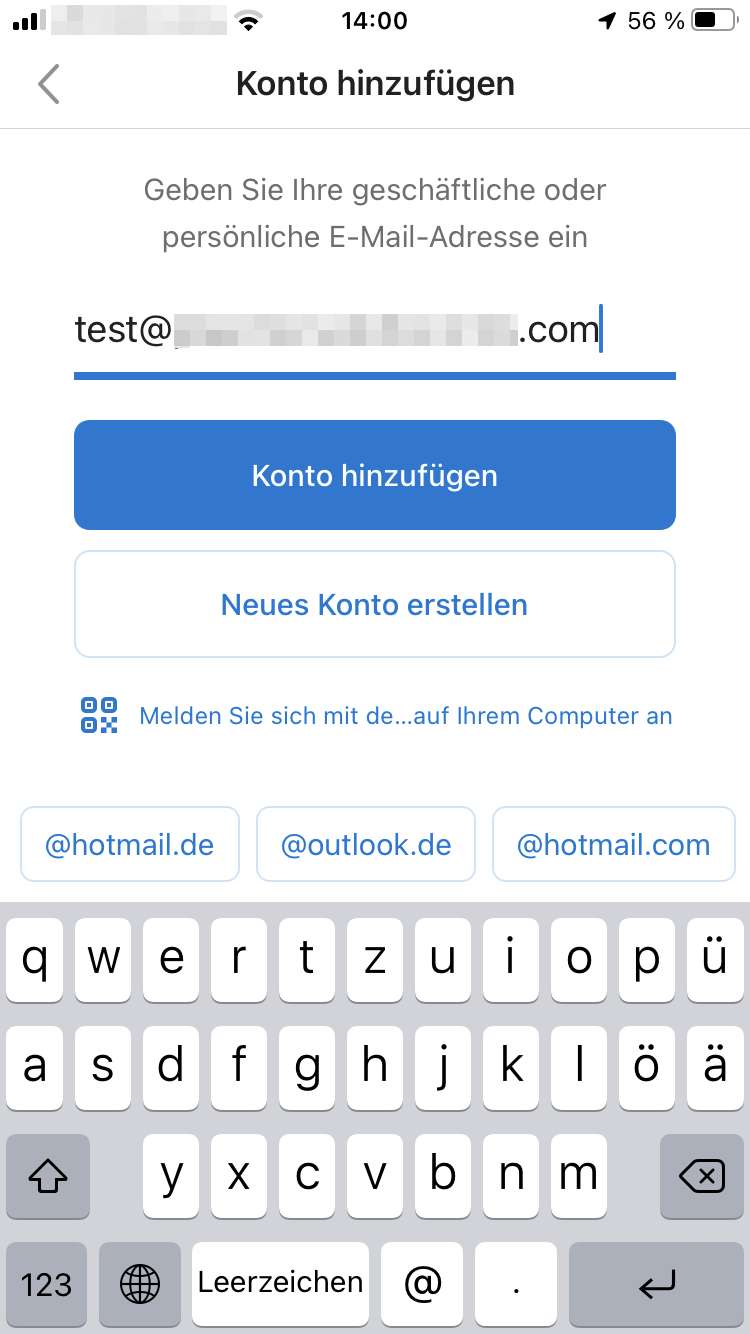Go back using the top-left arrow
This screenshot has height=1334, width=750.
[49, 84]
